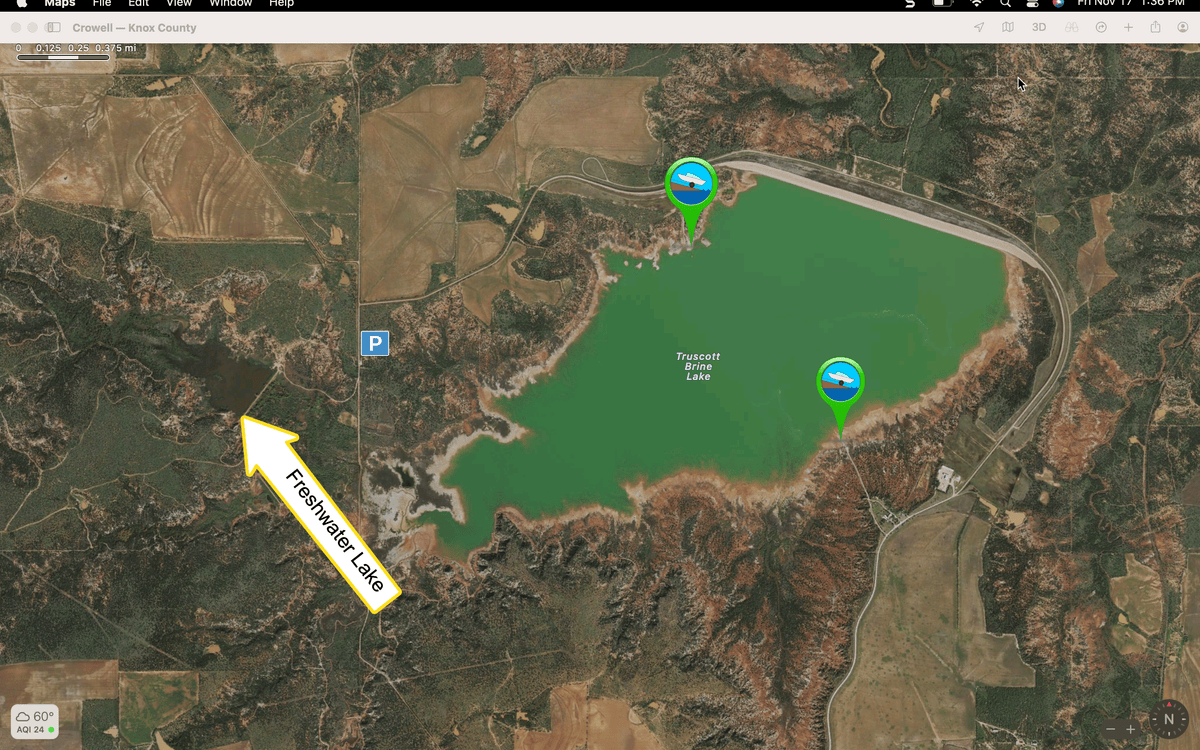Switch the map to 3D view
Image resolution: width=1200 pixels, height=750 pixels.
(x=1039, y=27)
